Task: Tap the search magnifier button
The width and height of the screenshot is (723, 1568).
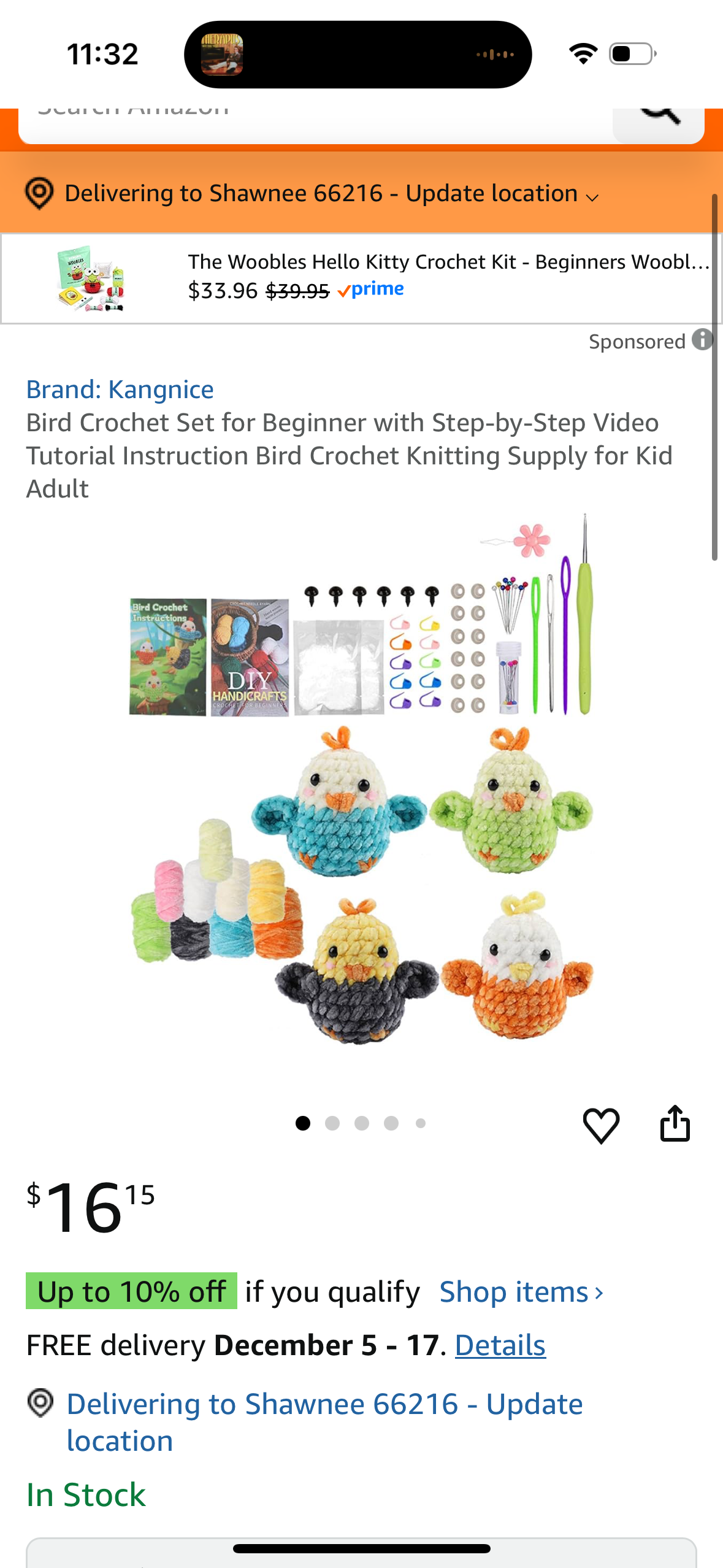Action: [658, 123]
